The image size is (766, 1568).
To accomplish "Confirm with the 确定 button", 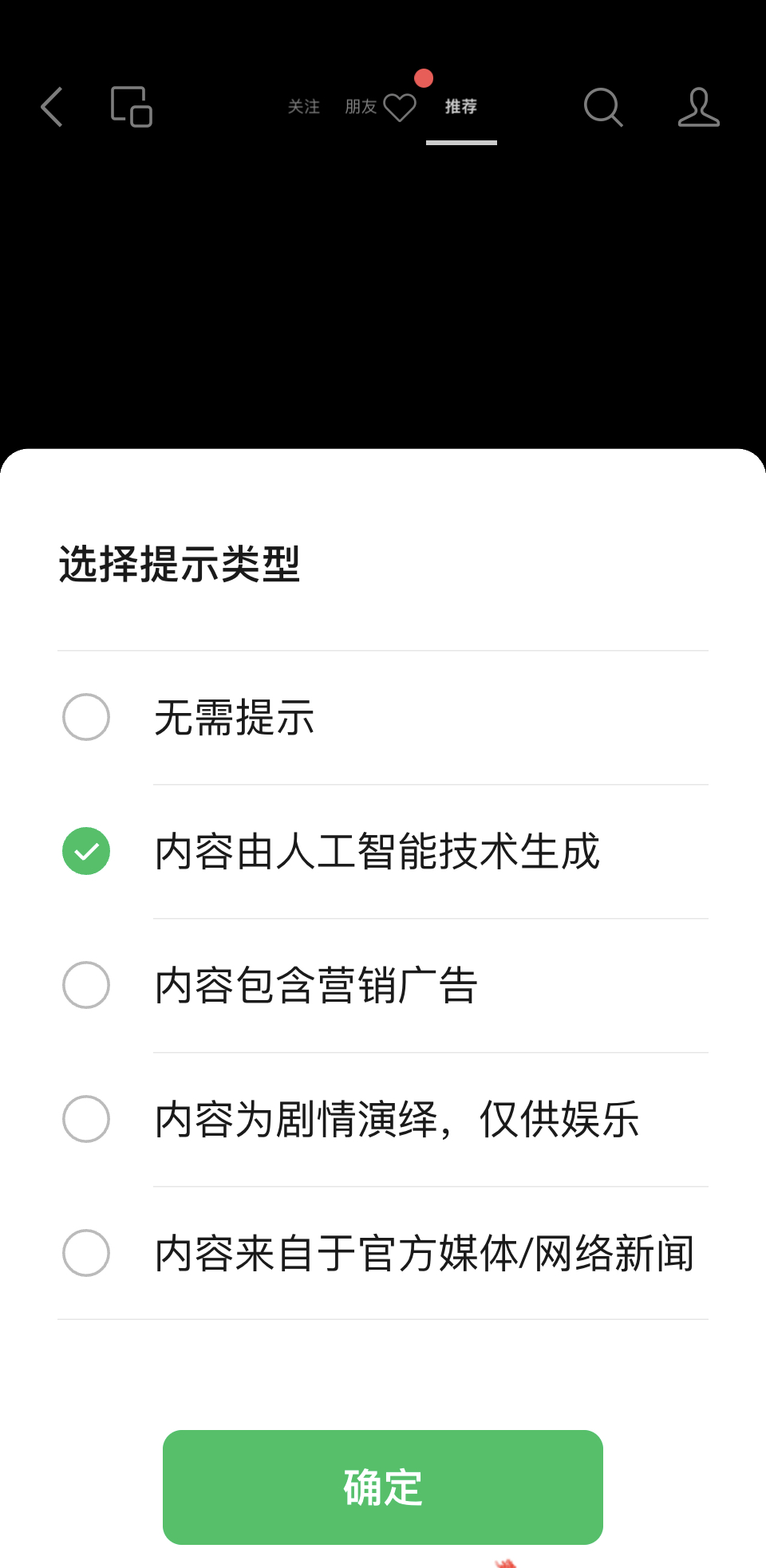I will click(x=383, y=1487).
